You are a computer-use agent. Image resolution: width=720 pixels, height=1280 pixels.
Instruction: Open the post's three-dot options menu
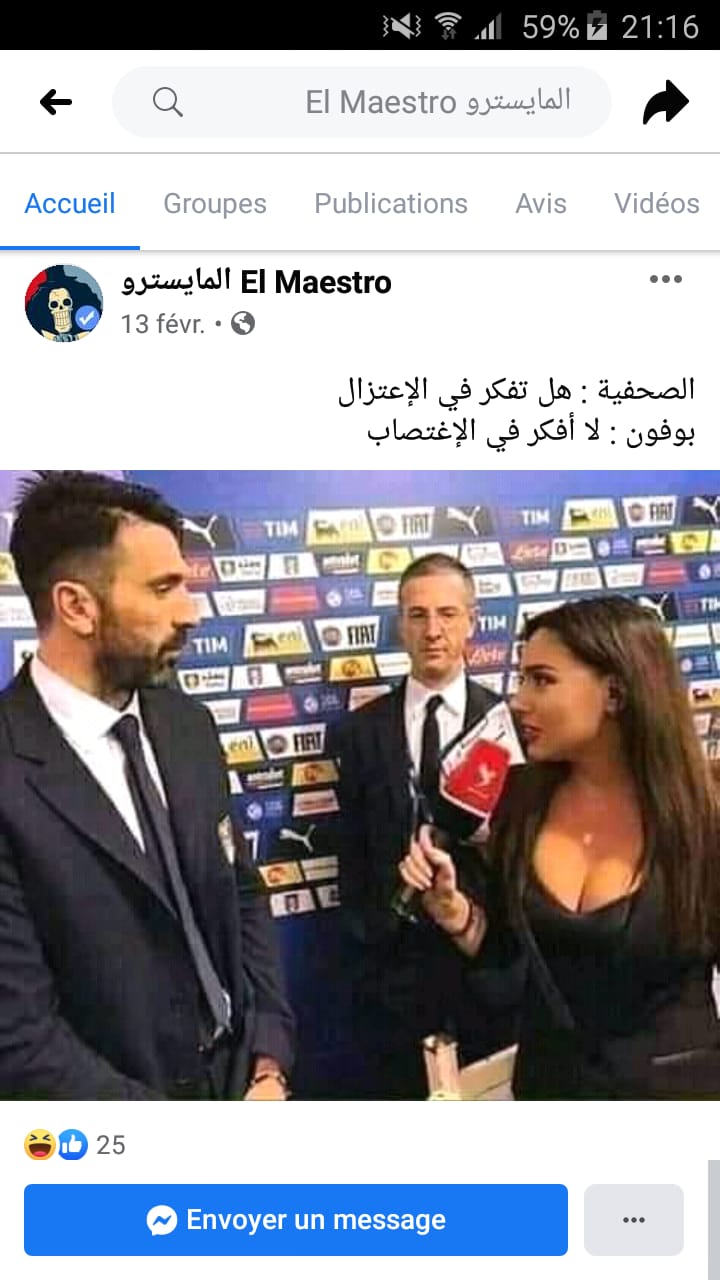tap(666, 280)
